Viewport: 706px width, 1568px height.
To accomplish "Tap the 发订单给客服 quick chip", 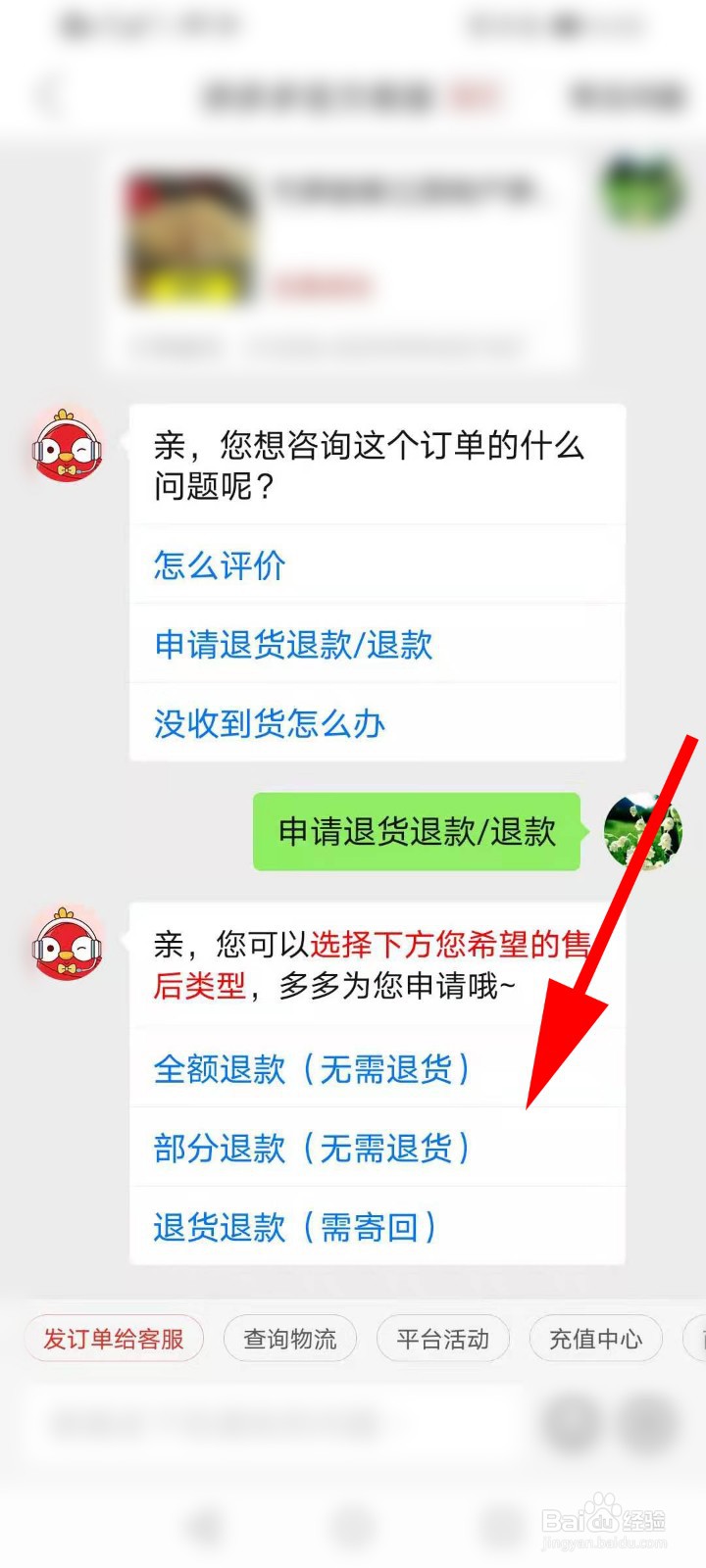I will coord(113,1338).
